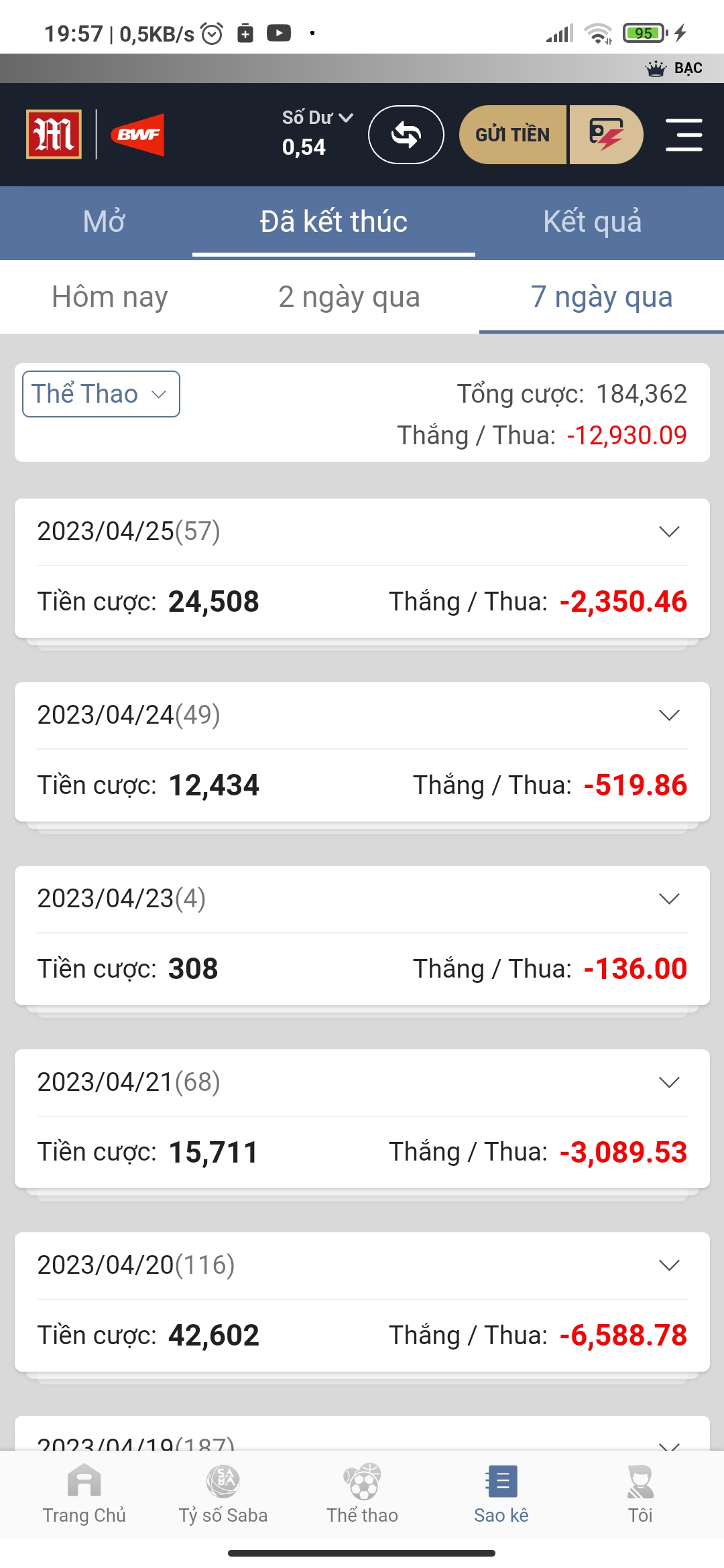Expand bets for 2023/04/24

(x=669, y=715)
